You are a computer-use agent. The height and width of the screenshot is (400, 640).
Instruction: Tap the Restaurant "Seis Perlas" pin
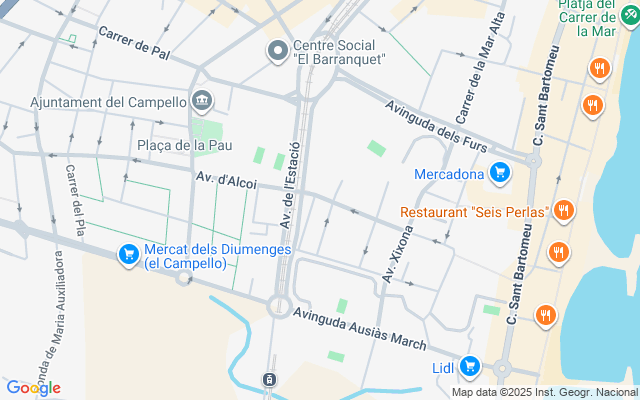(564, 211)
